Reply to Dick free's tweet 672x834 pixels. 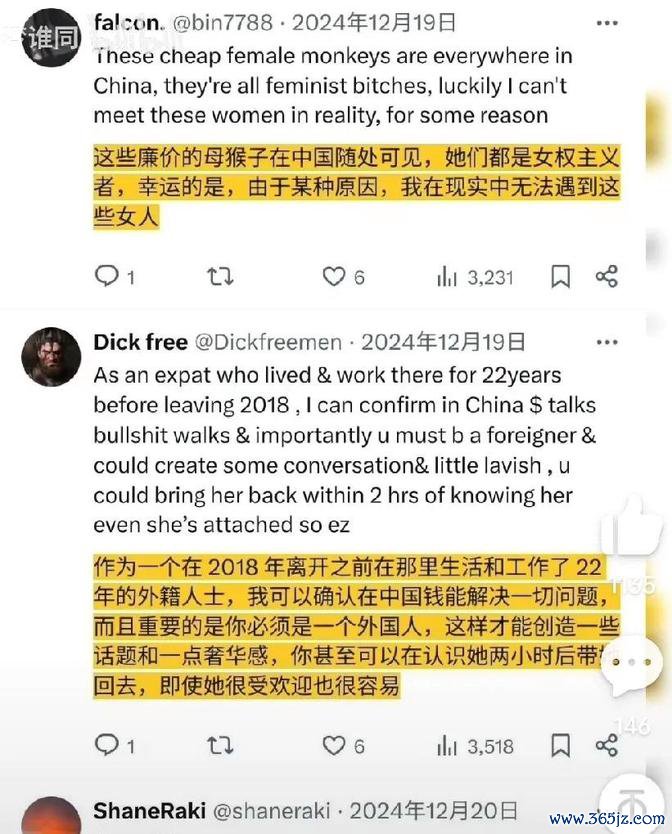107,745
